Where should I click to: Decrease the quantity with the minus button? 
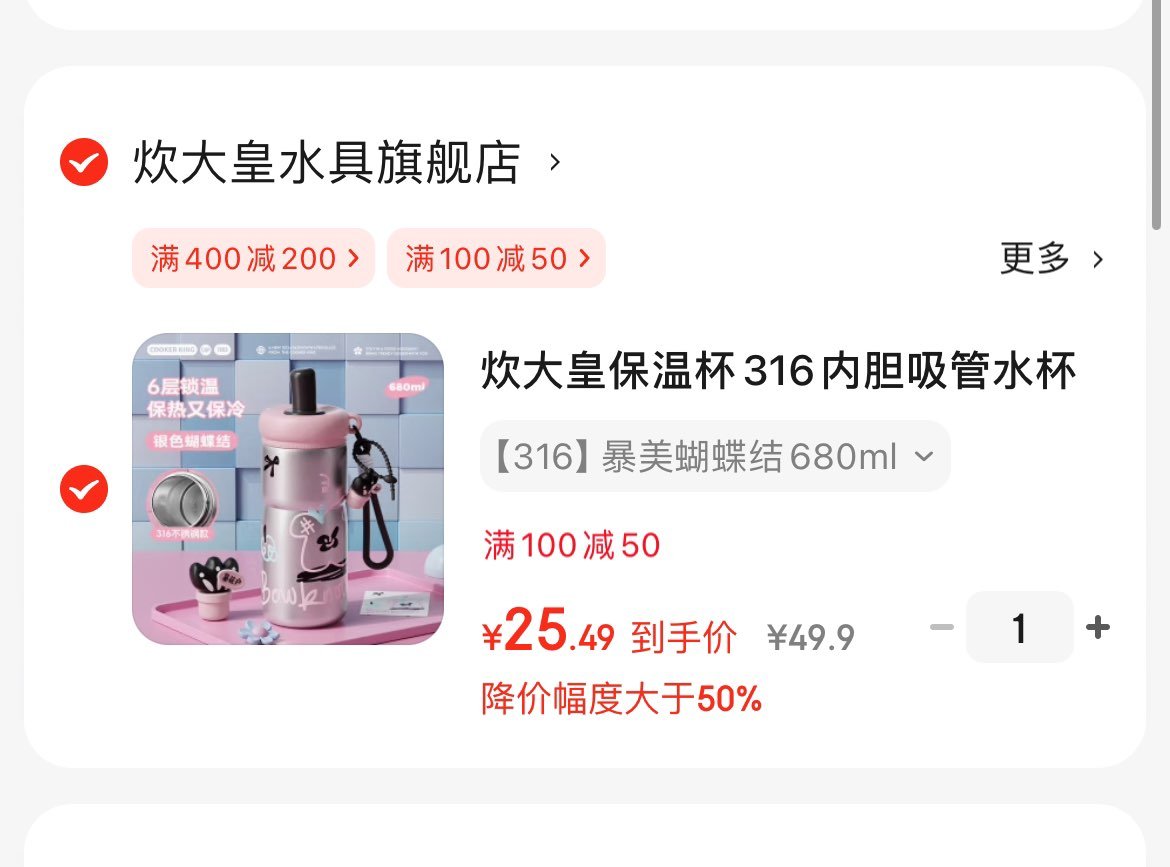(x=941, y=628)
